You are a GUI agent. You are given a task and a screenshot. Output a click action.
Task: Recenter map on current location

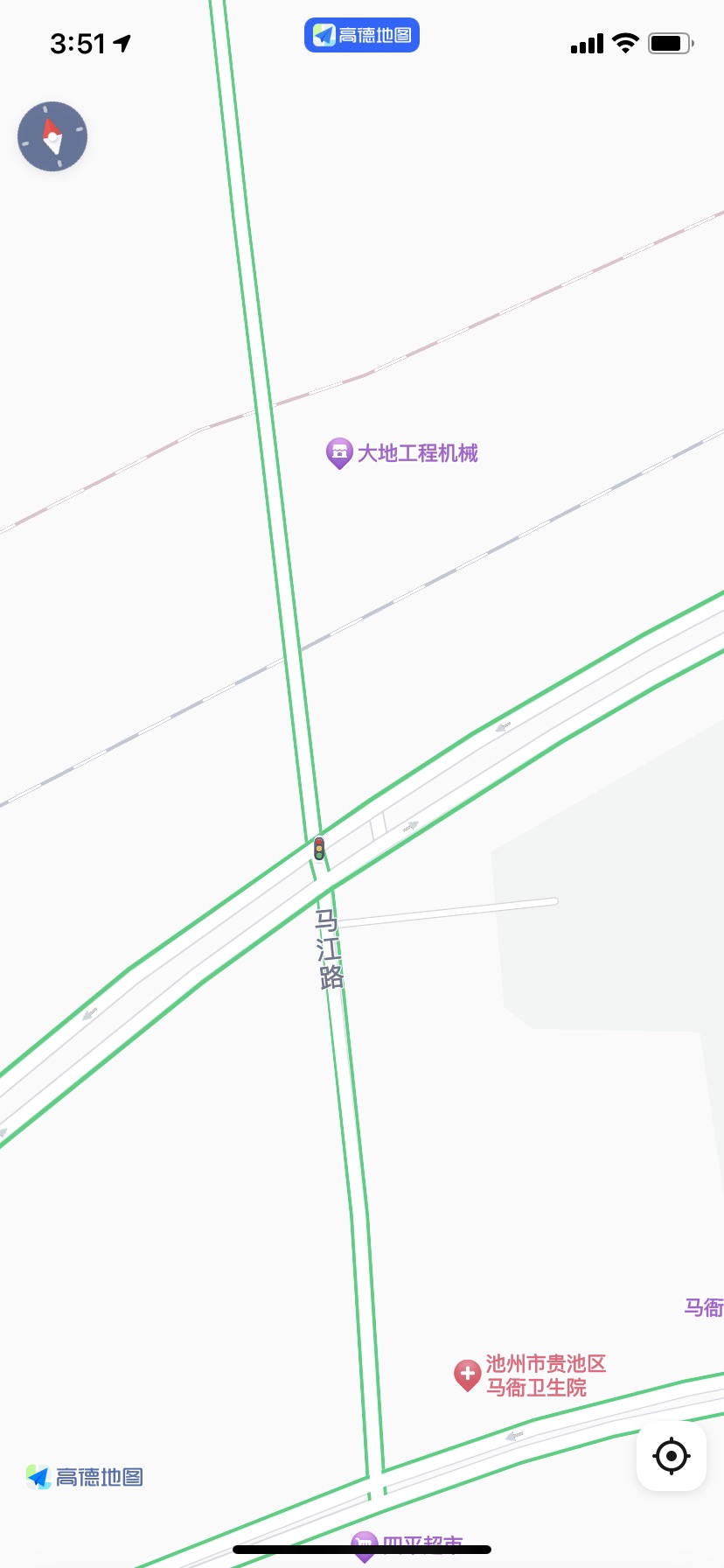click(x=671, y=1456)
